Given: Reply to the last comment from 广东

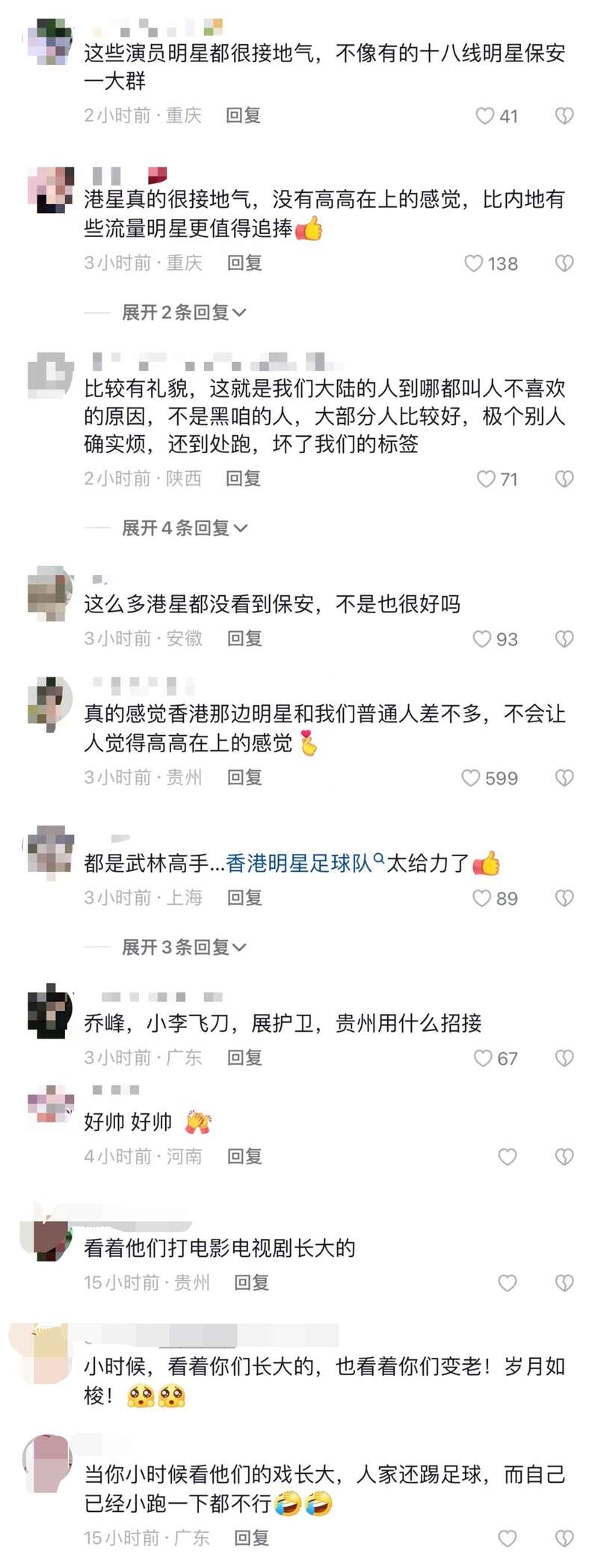Looking at the screenshot, I should [251, 1538].
